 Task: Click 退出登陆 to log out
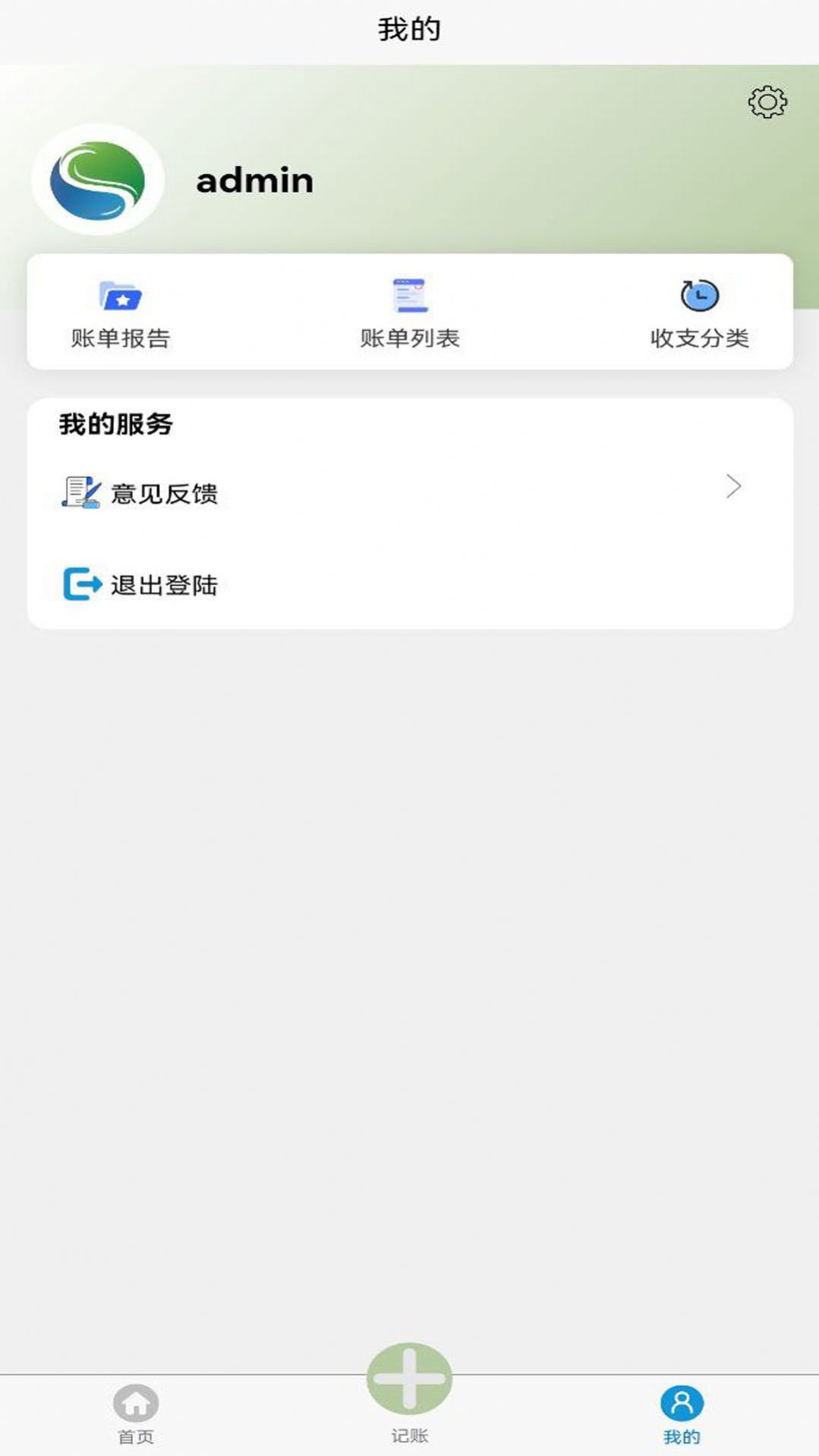(163, 585)
